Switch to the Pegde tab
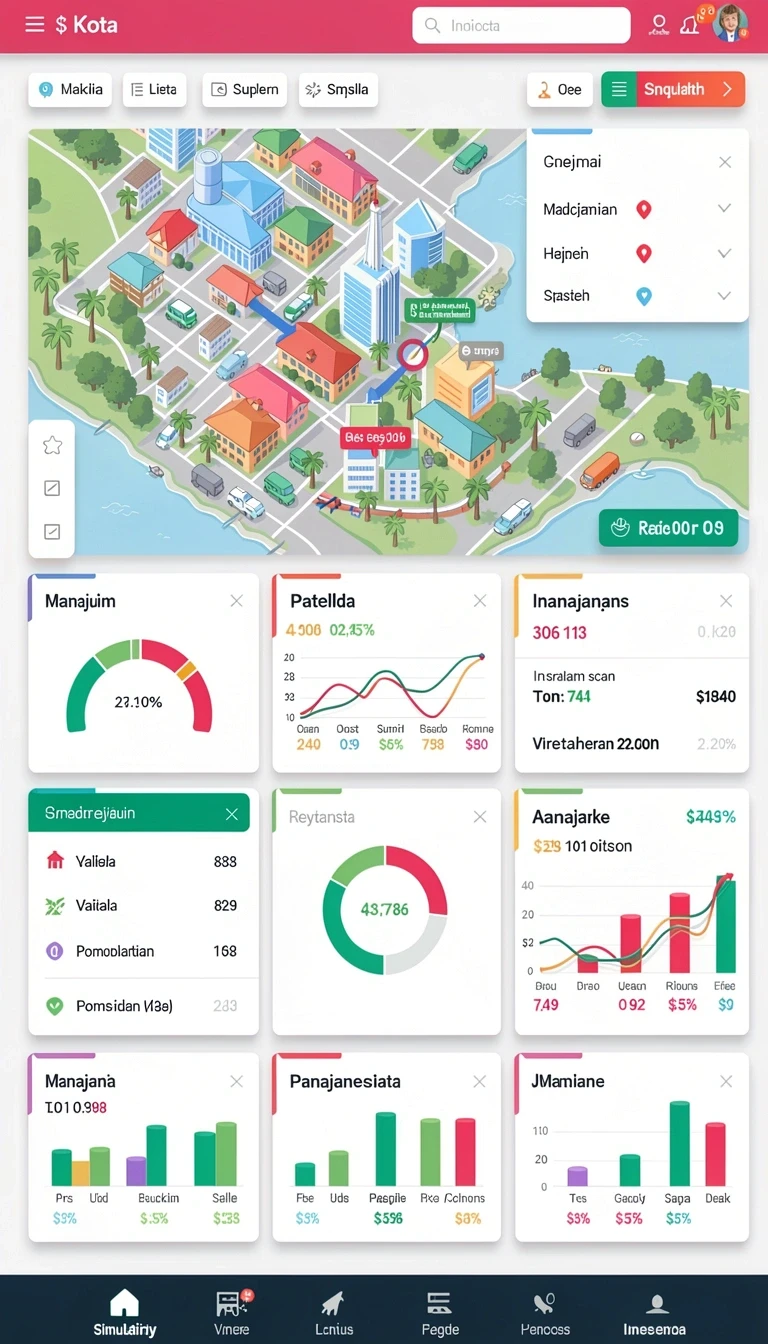 pyautogui.click(x=440, y=1312)
